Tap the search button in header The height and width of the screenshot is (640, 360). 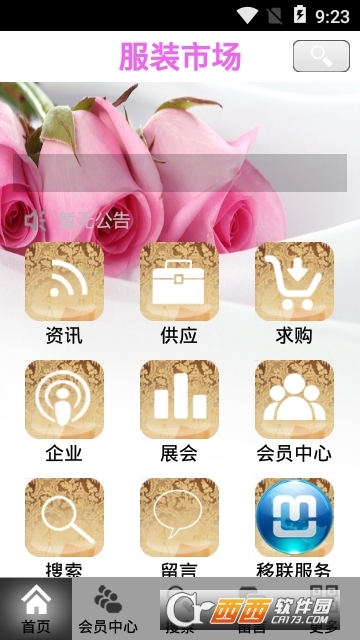(321, 56)
